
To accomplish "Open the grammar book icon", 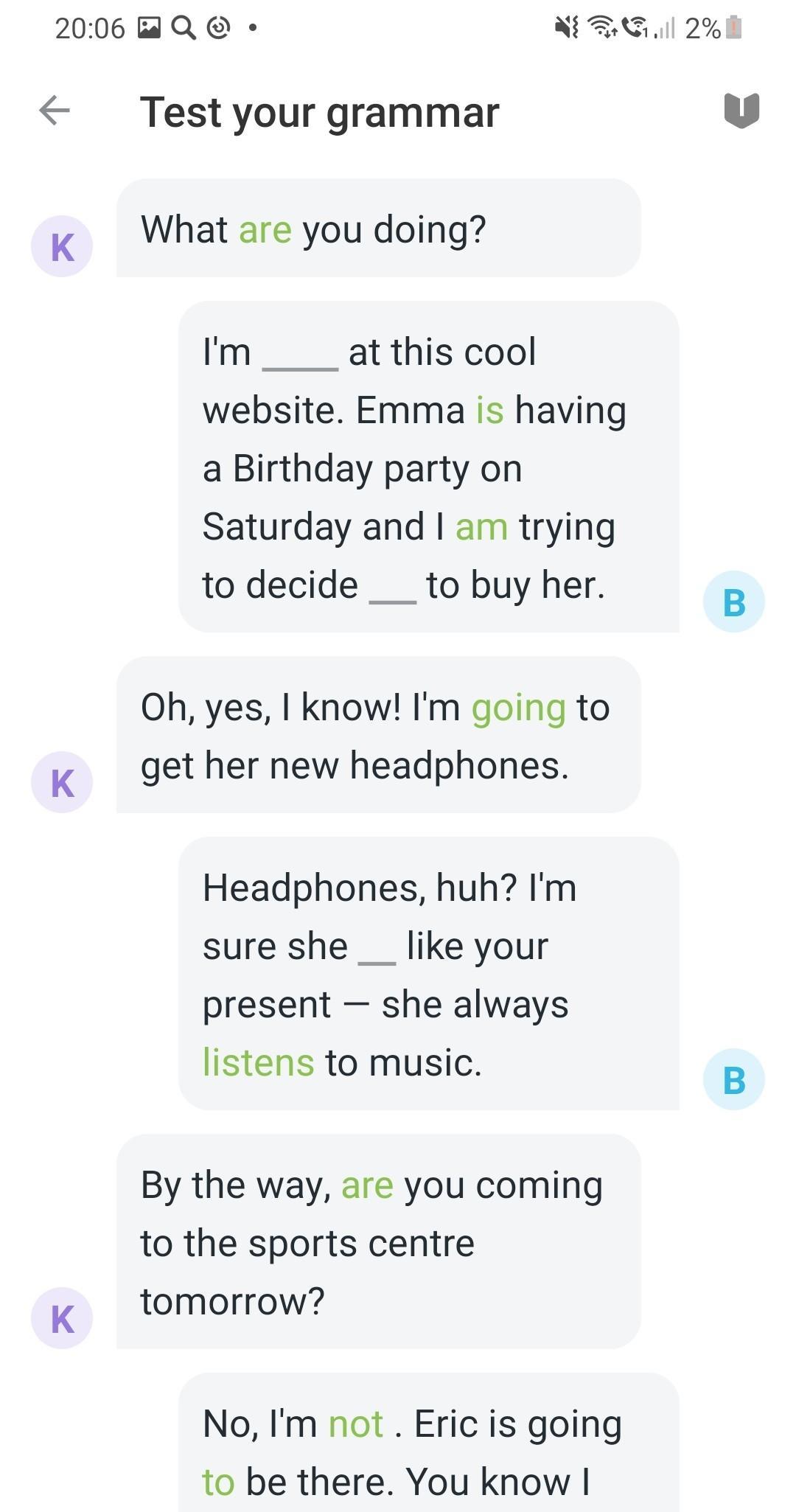I will [741, 111].
